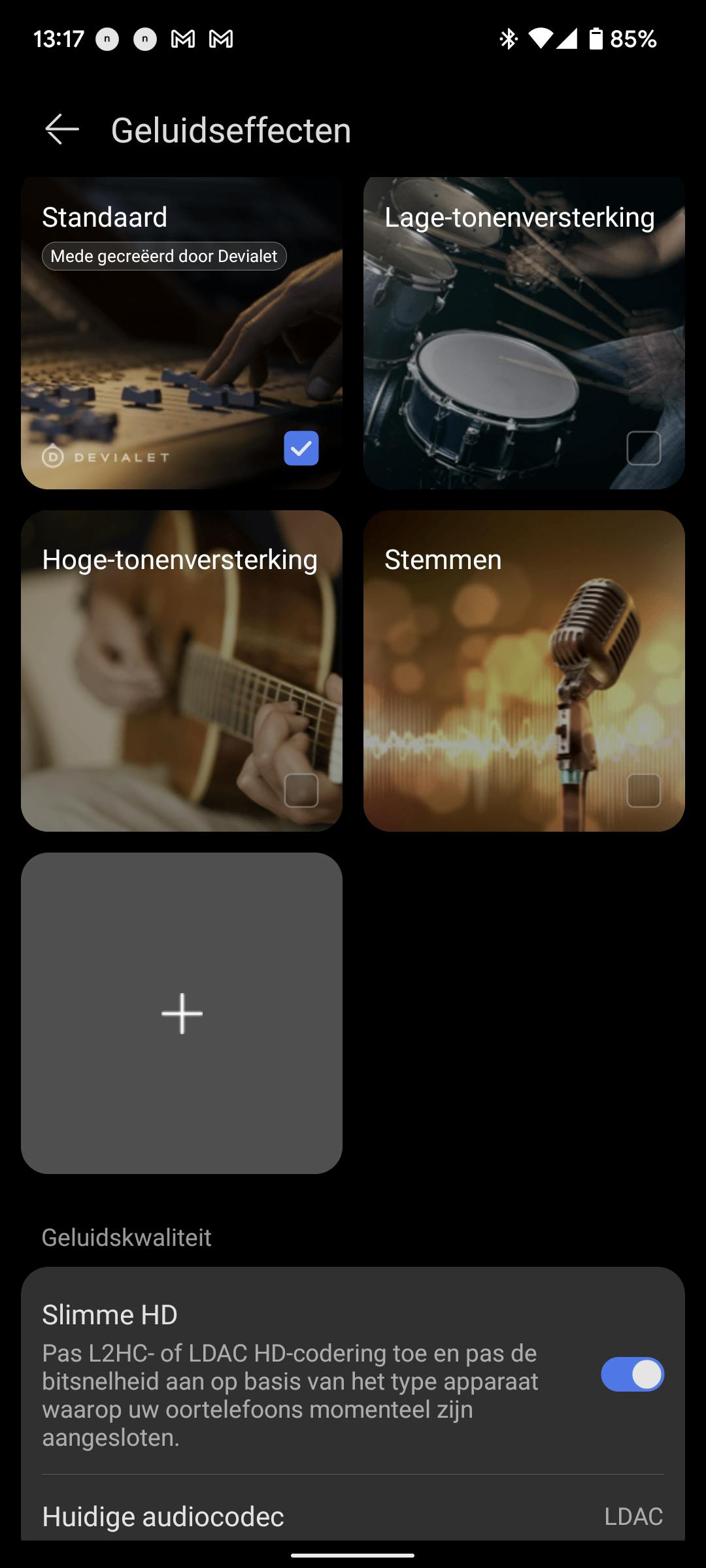Tap the plus icon to add a sound effect

pyautogui.click(x=182, y=1014)
